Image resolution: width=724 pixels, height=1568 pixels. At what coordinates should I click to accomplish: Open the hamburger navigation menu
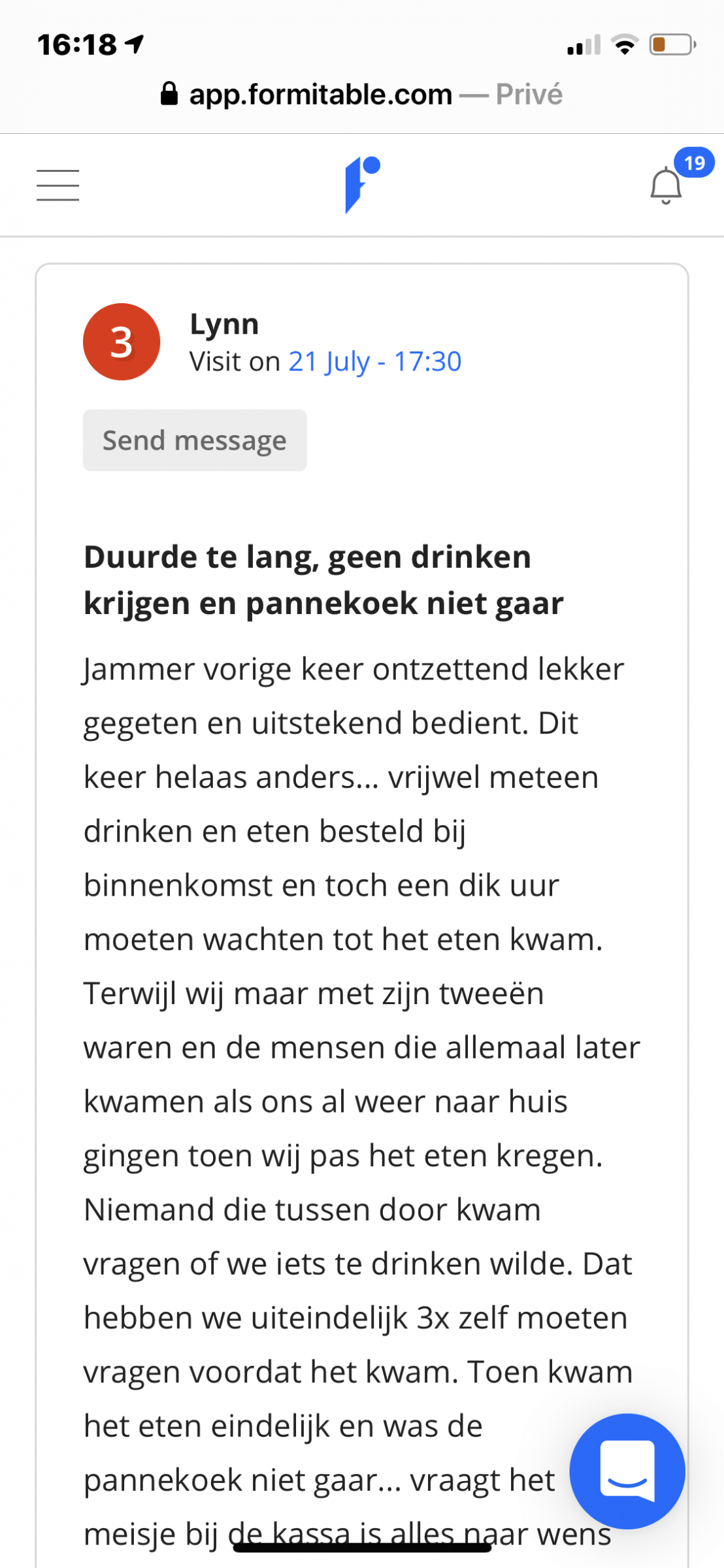point(58,185)
